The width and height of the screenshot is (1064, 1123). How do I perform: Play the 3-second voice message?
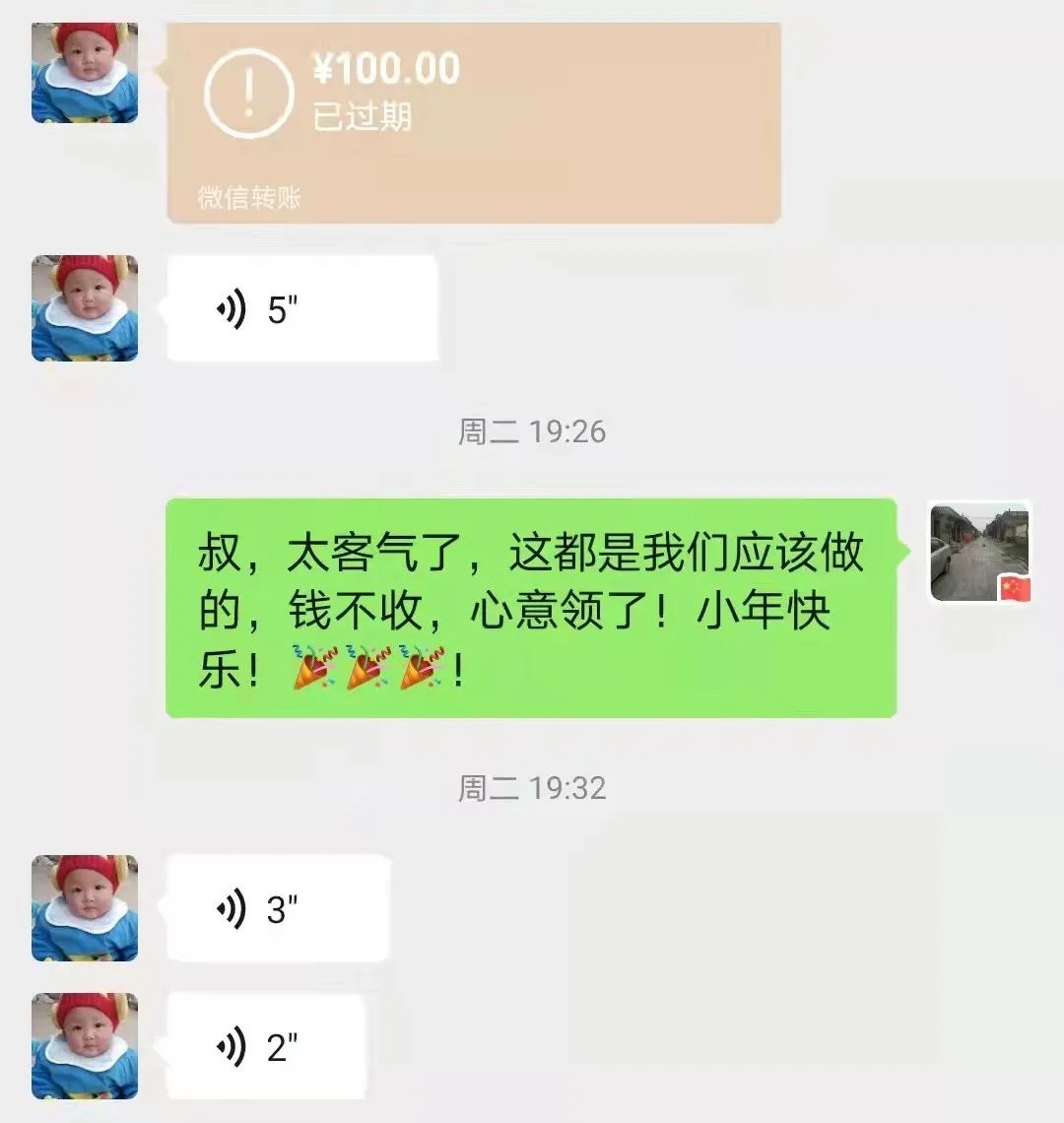click(279, 908)
